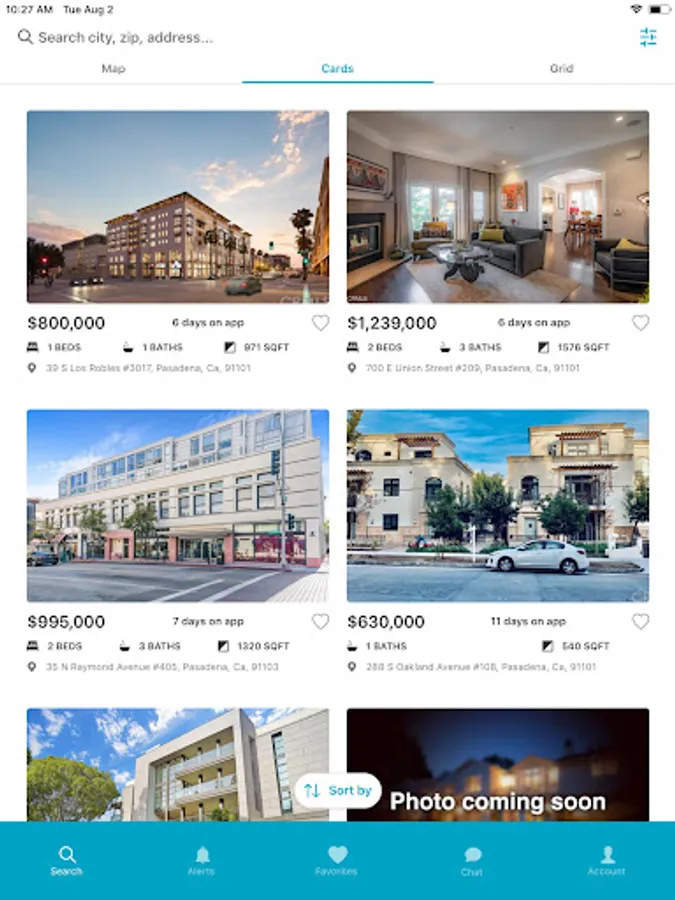Open the Chat tab

click(472, 861)
